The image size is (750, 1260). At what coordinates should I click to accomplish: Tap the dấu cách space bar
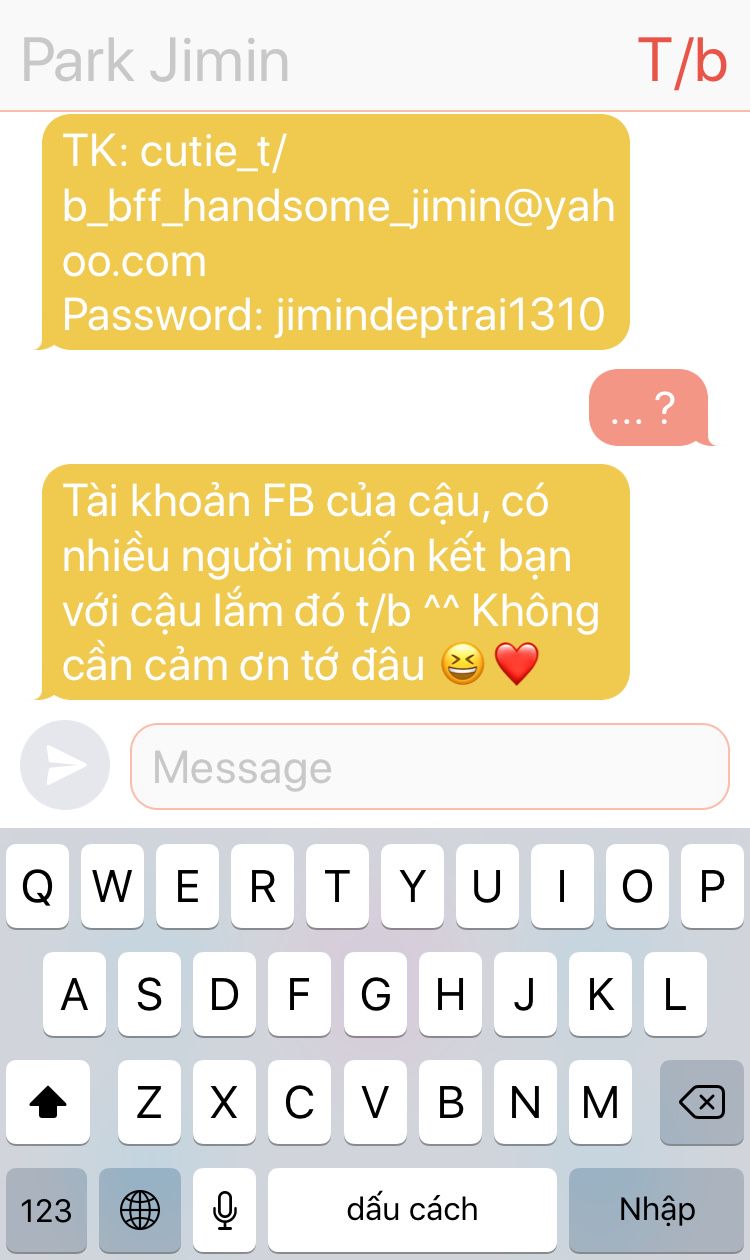tap(412, 1210)
